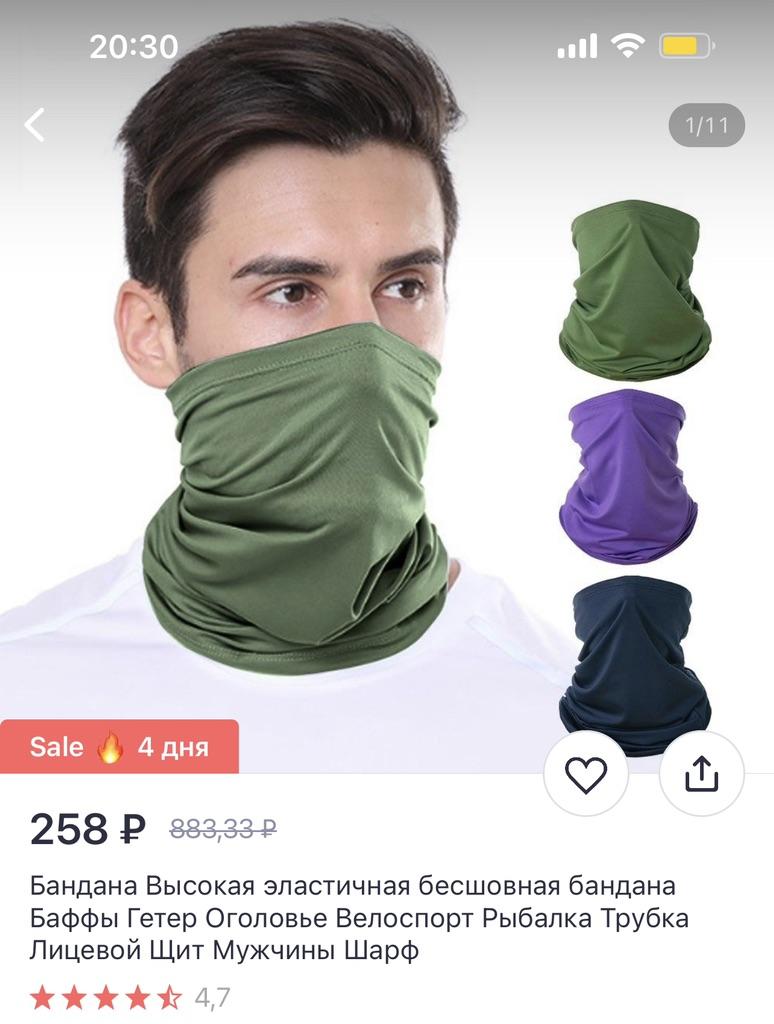Screen dimensions: 774x1024
Task: Share this product listing
Action: pyautogui.click(x=702, y=775)
